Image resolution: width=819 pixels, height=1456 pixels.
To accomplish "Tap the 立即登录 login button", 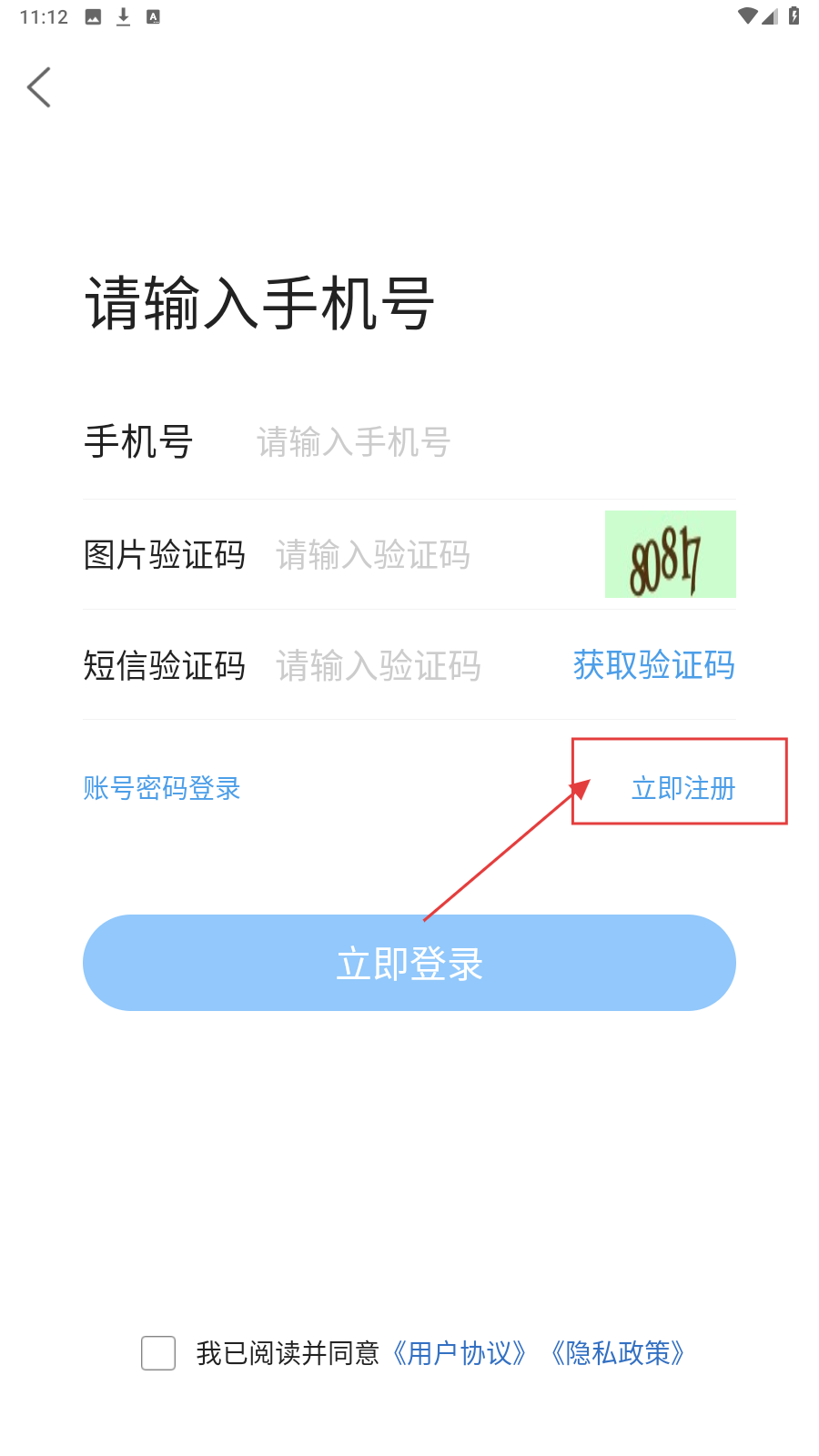I will tap(409, 963).
